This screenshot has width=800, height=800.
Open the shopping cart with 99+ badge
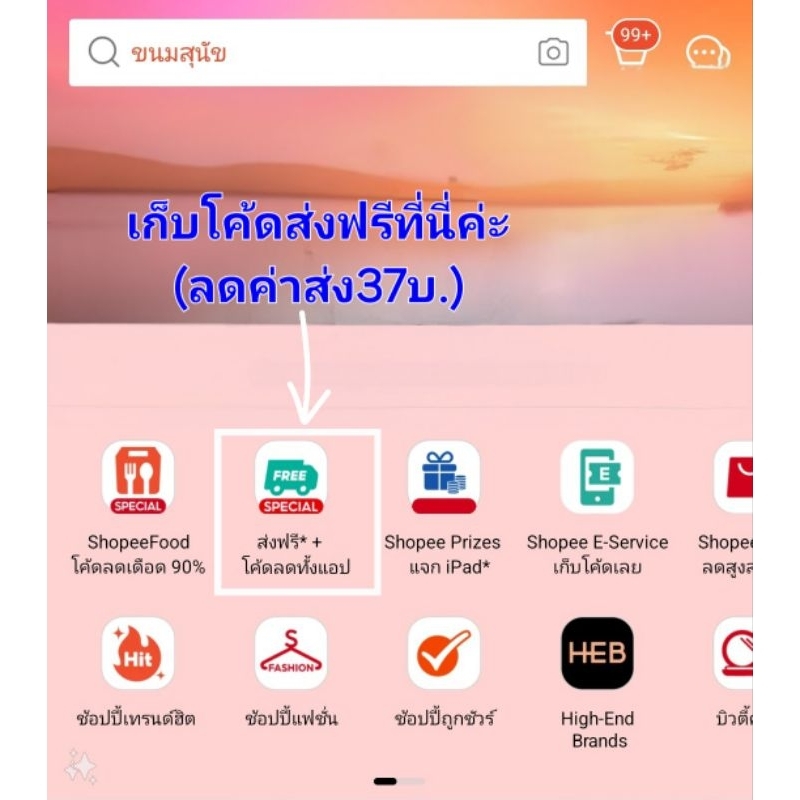coord(633,44)
